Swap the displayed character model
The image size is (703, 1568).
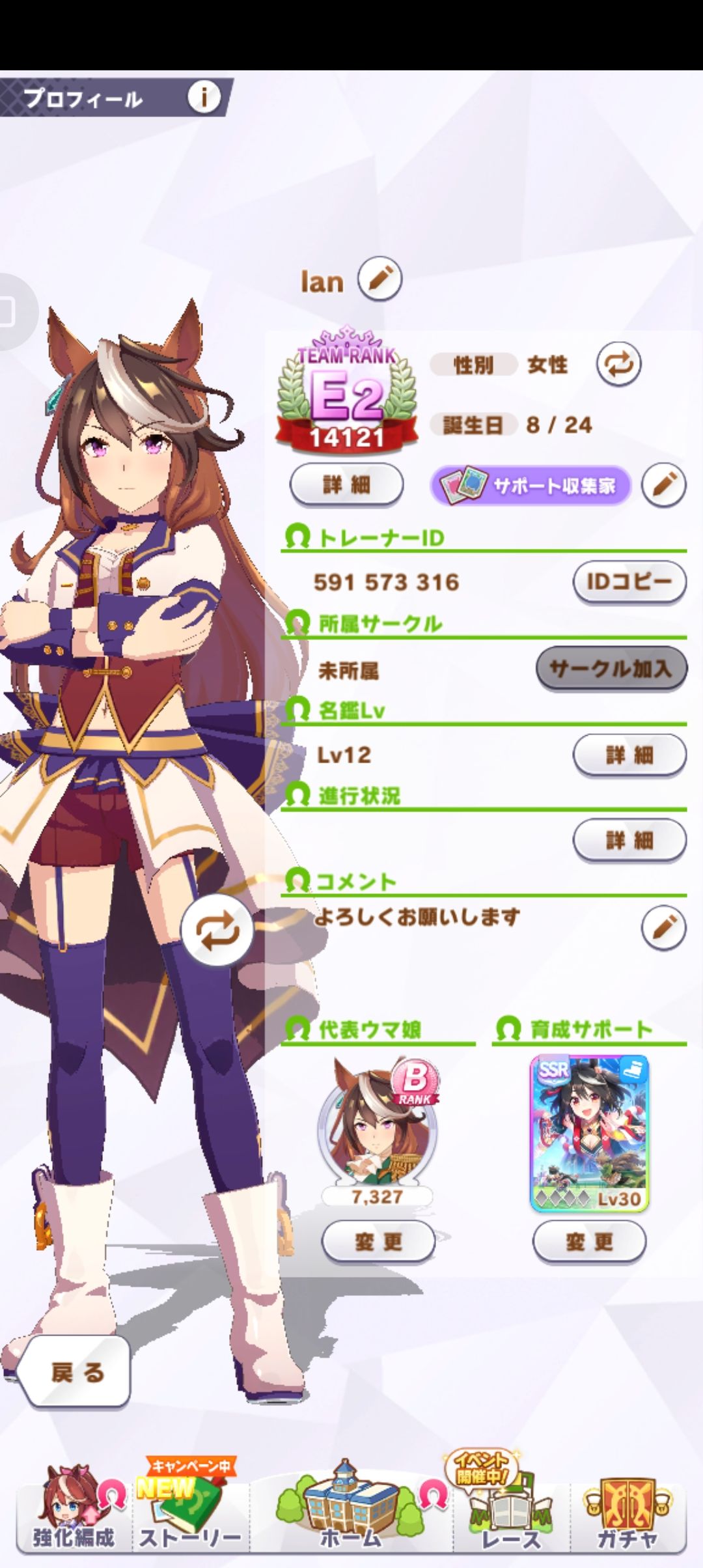click(217, 930)
